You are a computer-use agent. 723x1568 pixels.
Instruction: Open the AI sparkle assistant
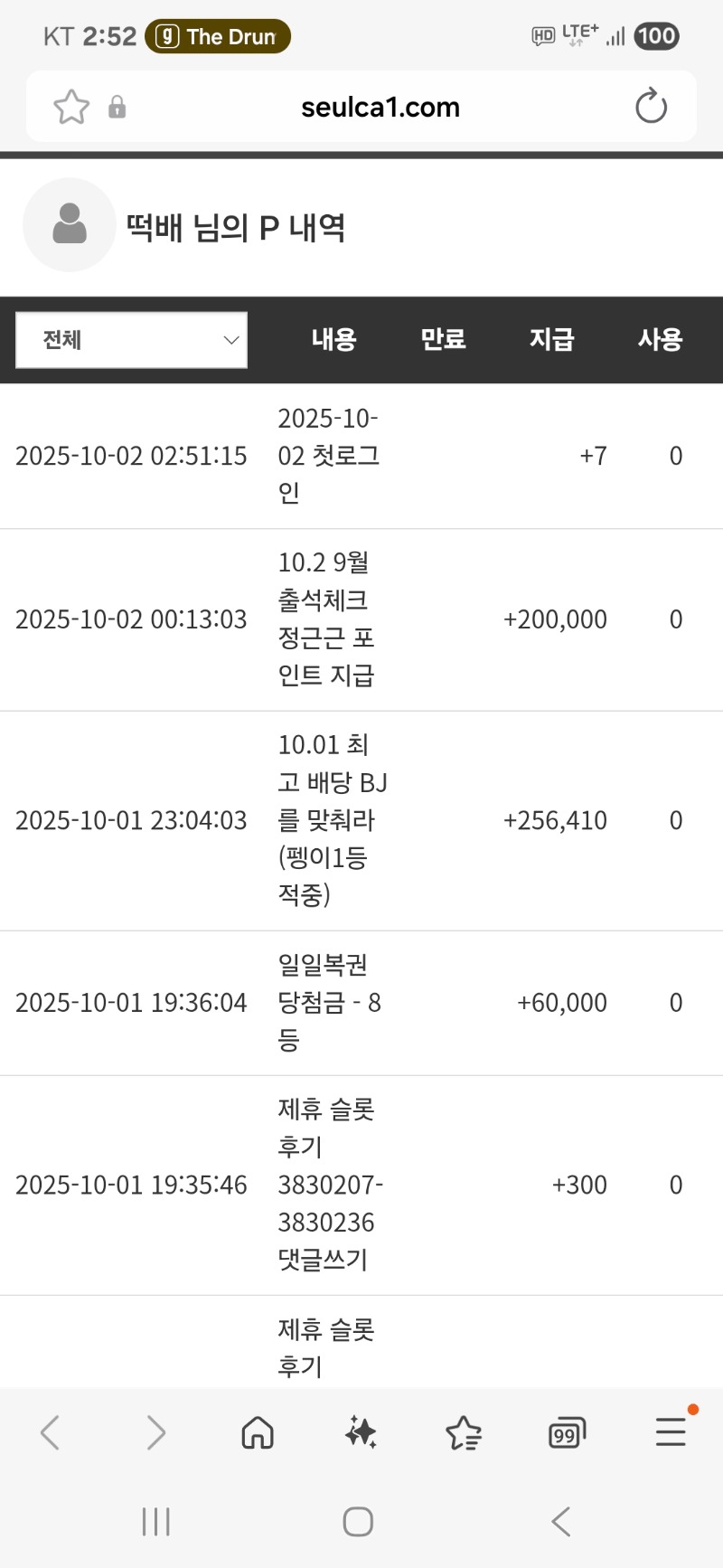(x=361, y=1432)
